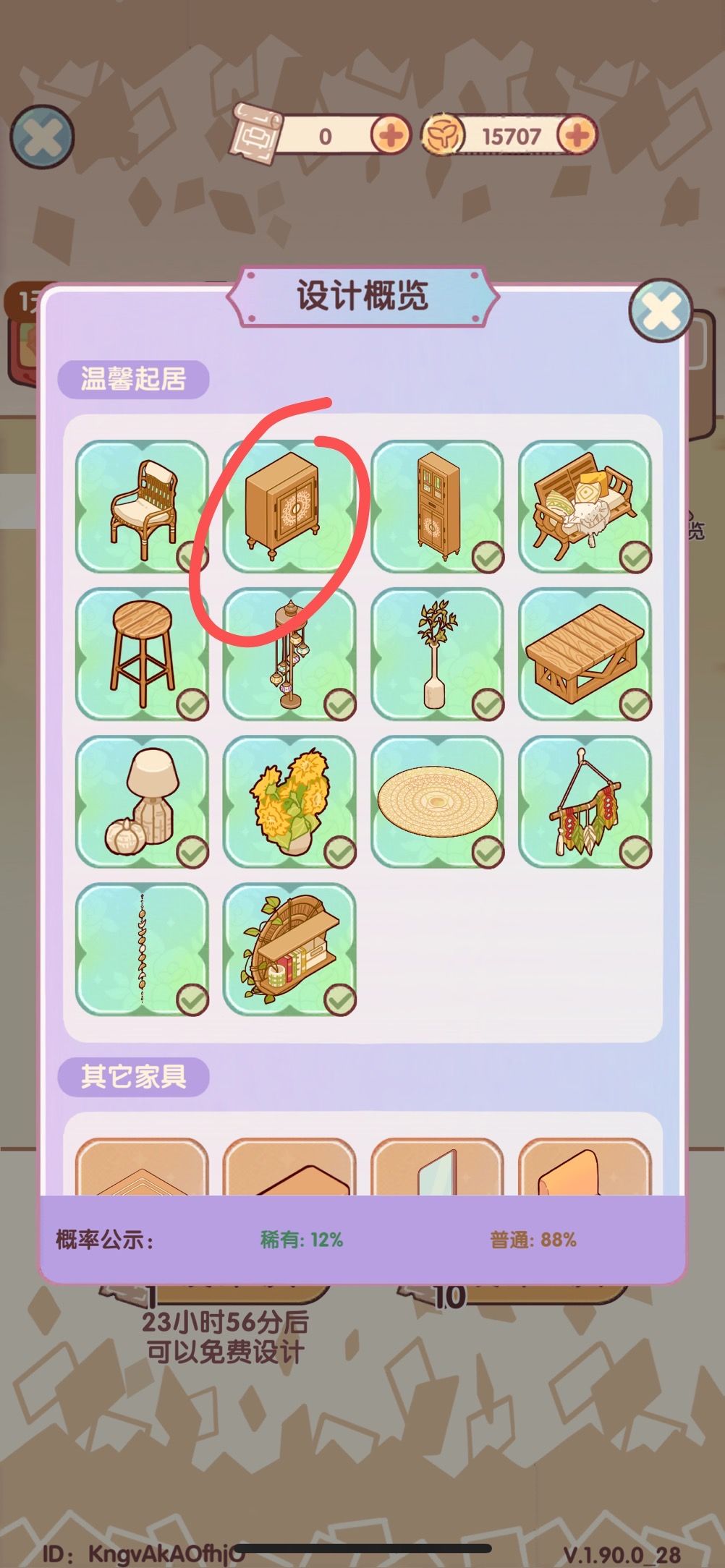Viewport: 725px width, 1568px height.
Task: View the macrame wall hanging tile
Action: click(x=585, y=802)
